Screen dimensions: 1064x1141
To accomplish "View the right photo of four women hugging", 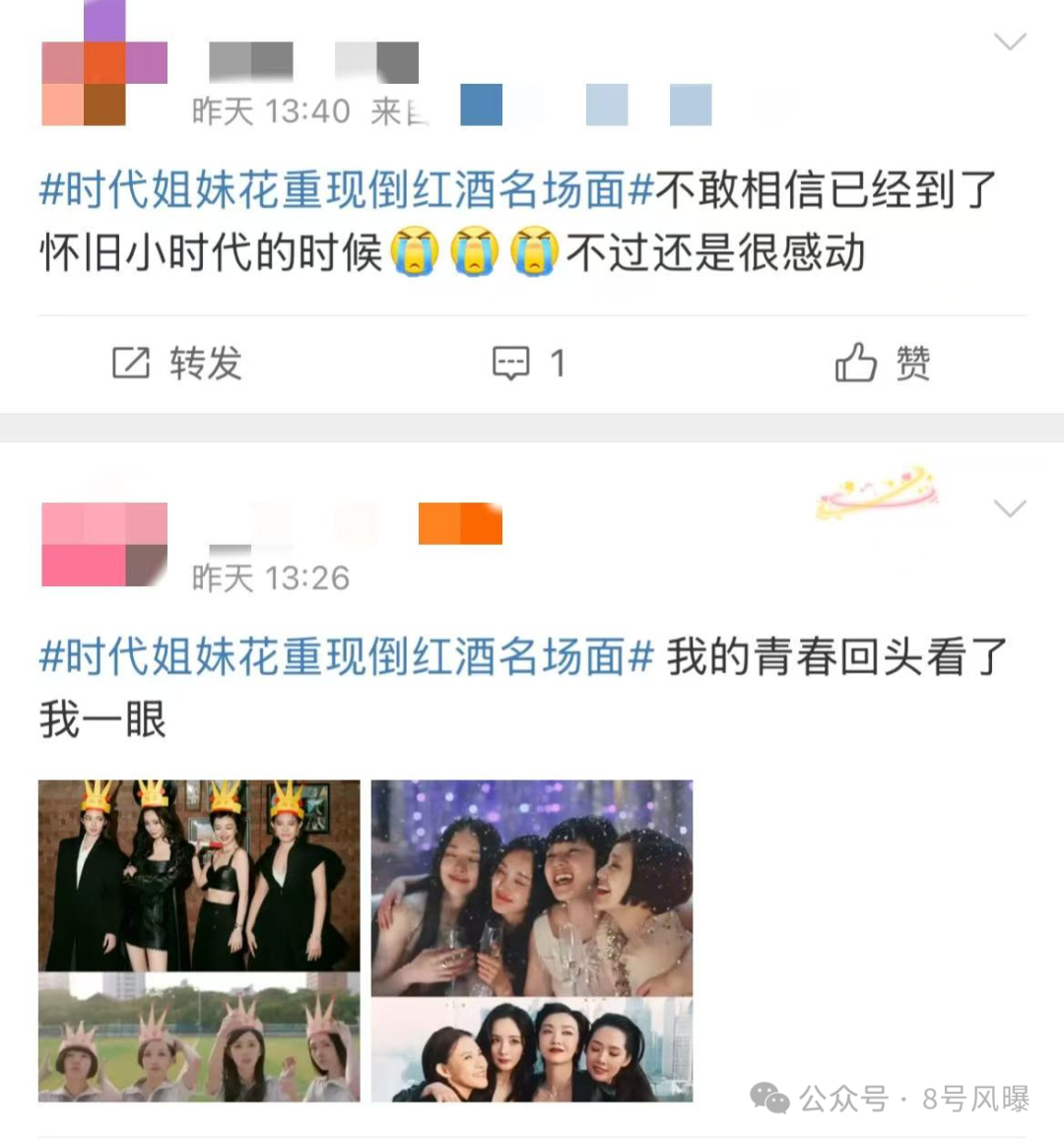I will click(x=532, y=940).
